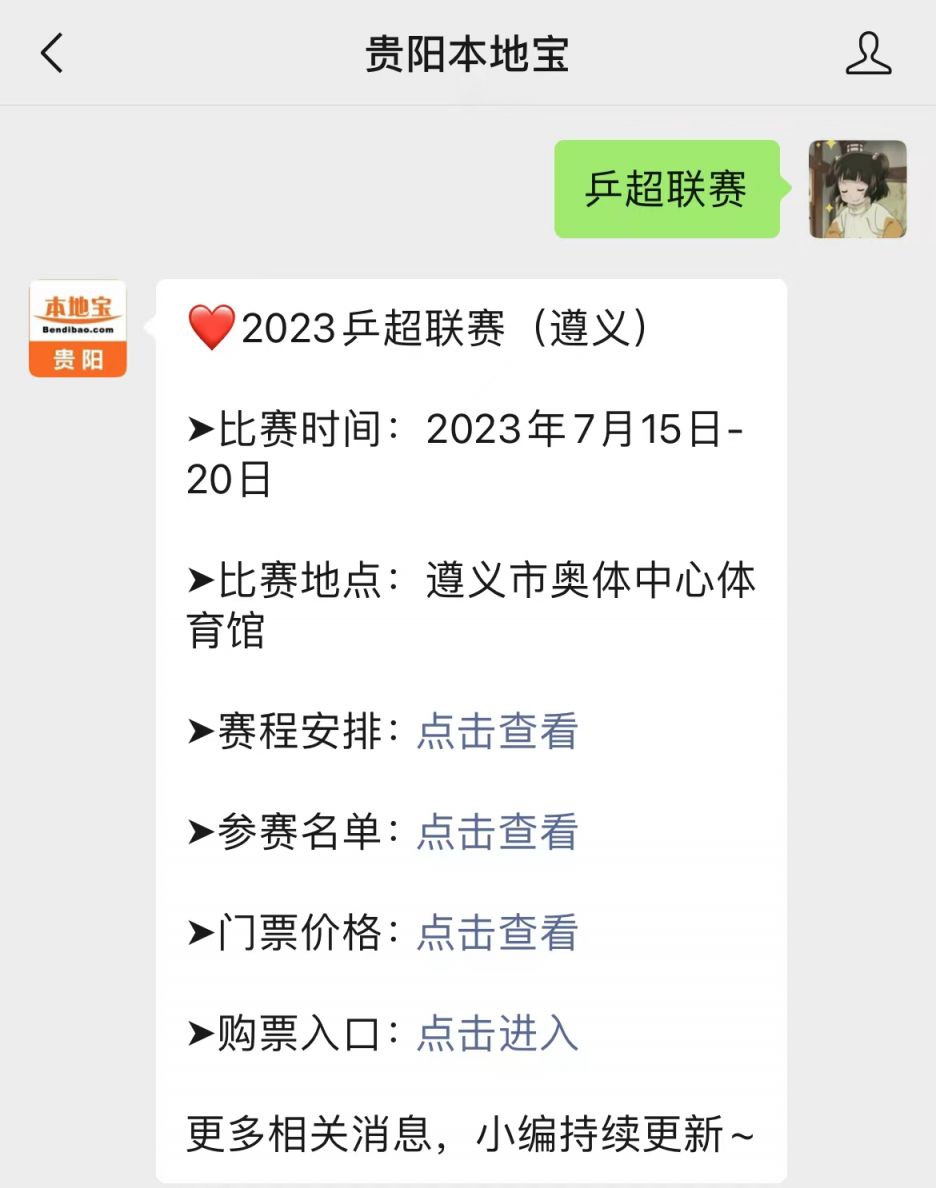Click the title 2023乒超联赛（遵义）
Screen dimensions: 936x1188
tap(420, 328)
